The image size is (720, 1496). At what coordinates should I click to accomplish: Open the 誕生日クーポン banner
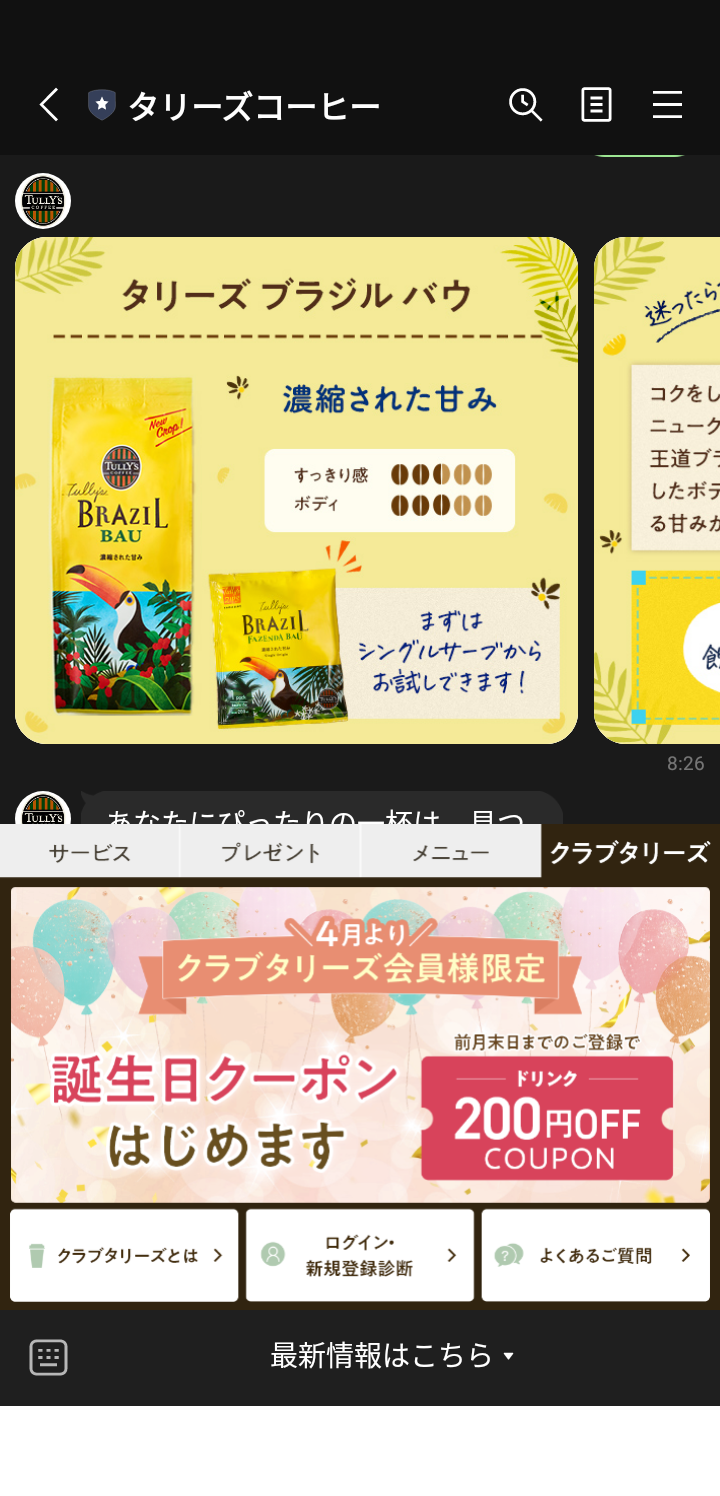click(x=360, y=1044)
